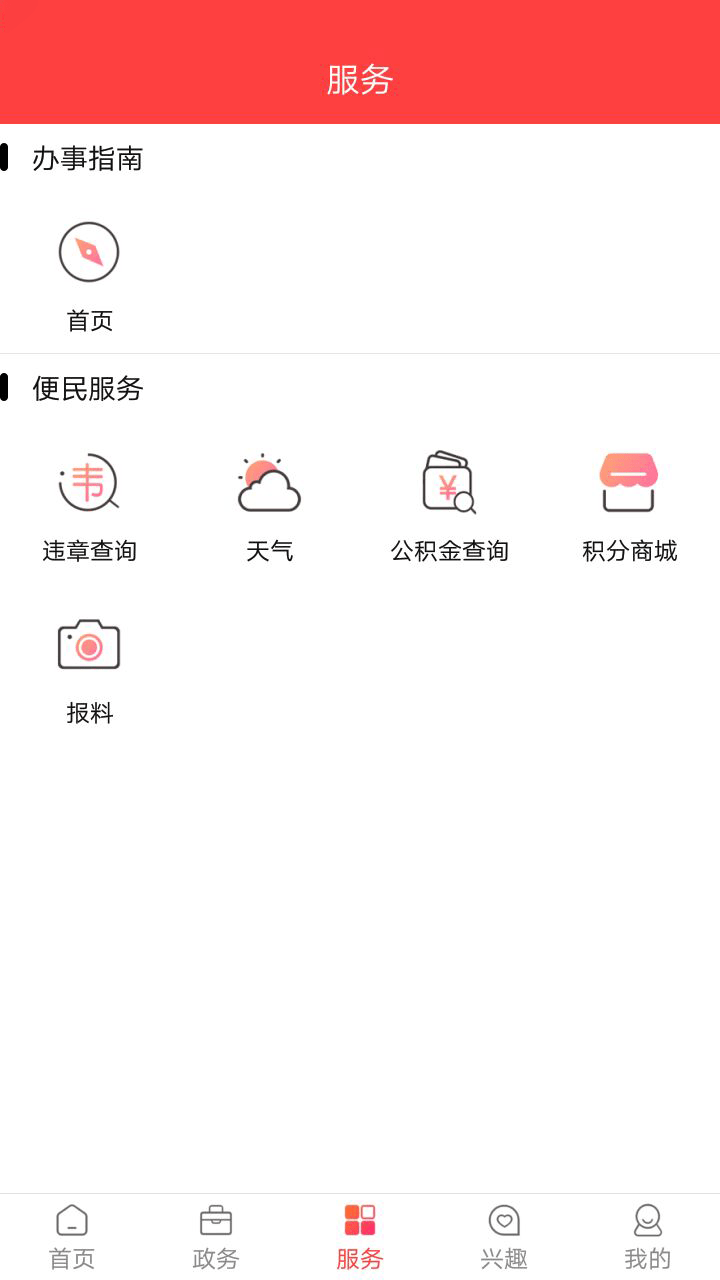Select the 违章查询 traffic violation icon

88,481
